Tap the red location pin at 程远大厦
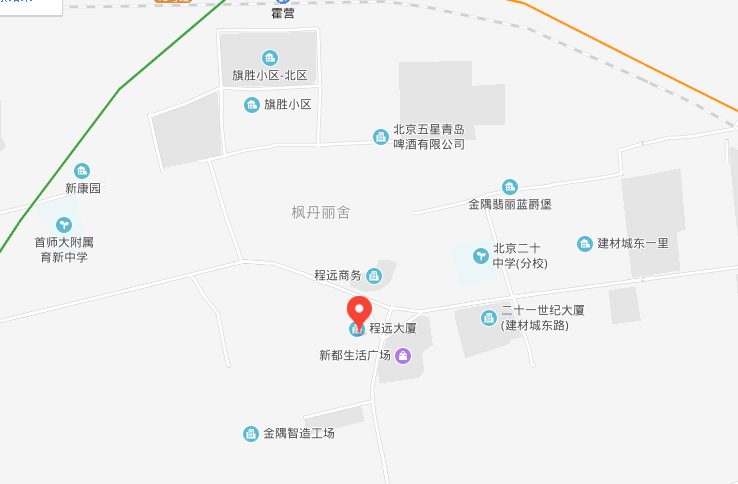Viewport: 738px width, 484px height. 358,311
